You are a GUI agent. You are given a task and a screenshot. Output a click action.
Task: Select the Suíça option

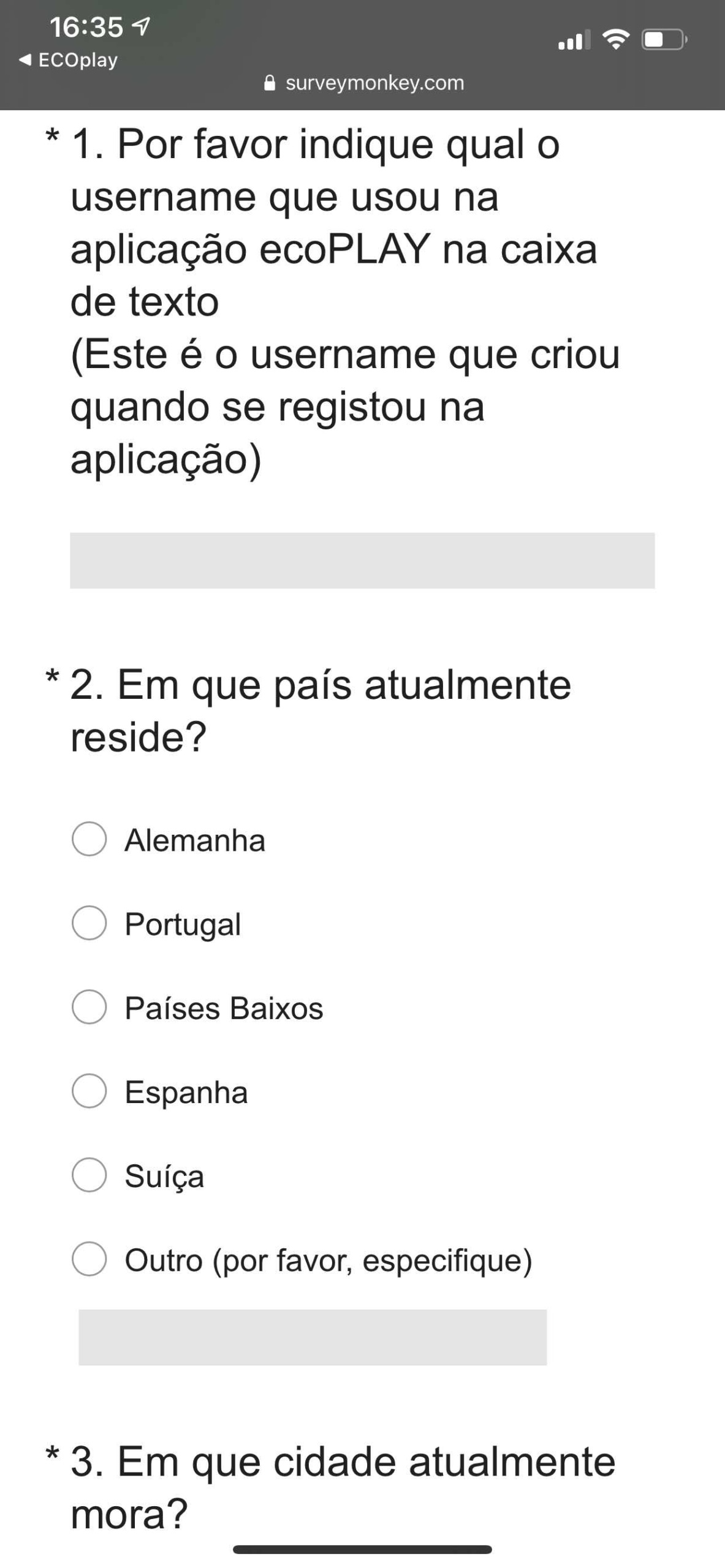[x=89, y=1174]
